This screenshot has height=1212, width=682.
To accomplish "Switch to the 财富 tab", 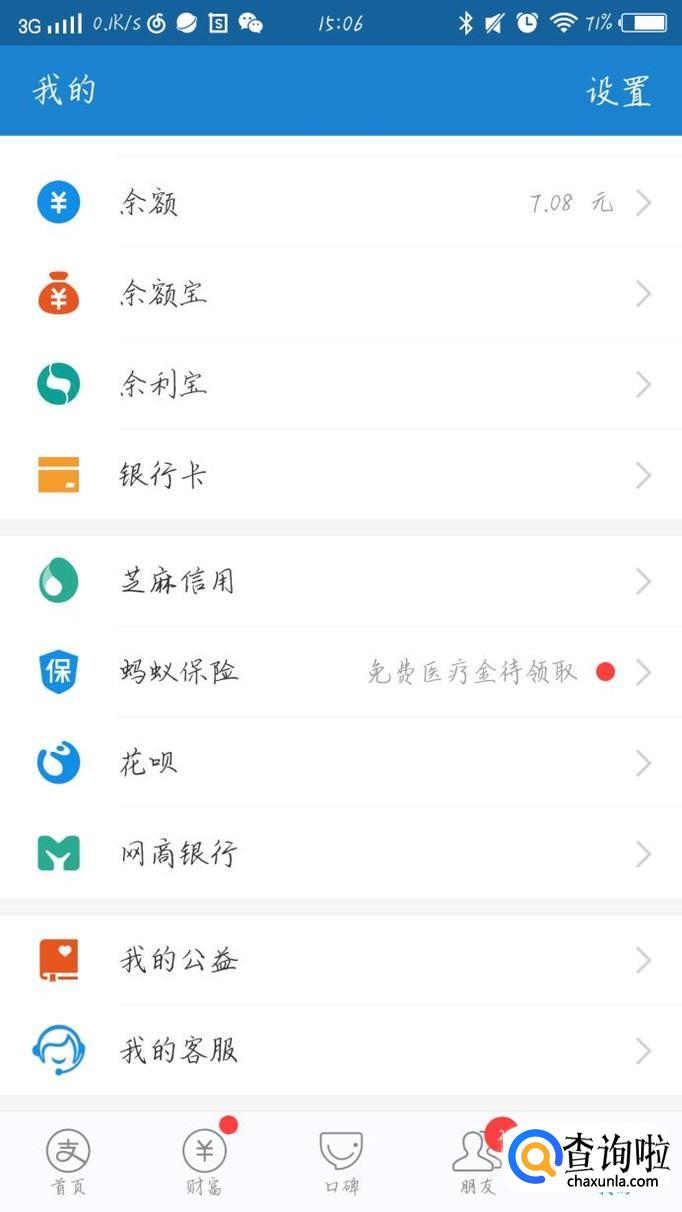I will 204,1162.
